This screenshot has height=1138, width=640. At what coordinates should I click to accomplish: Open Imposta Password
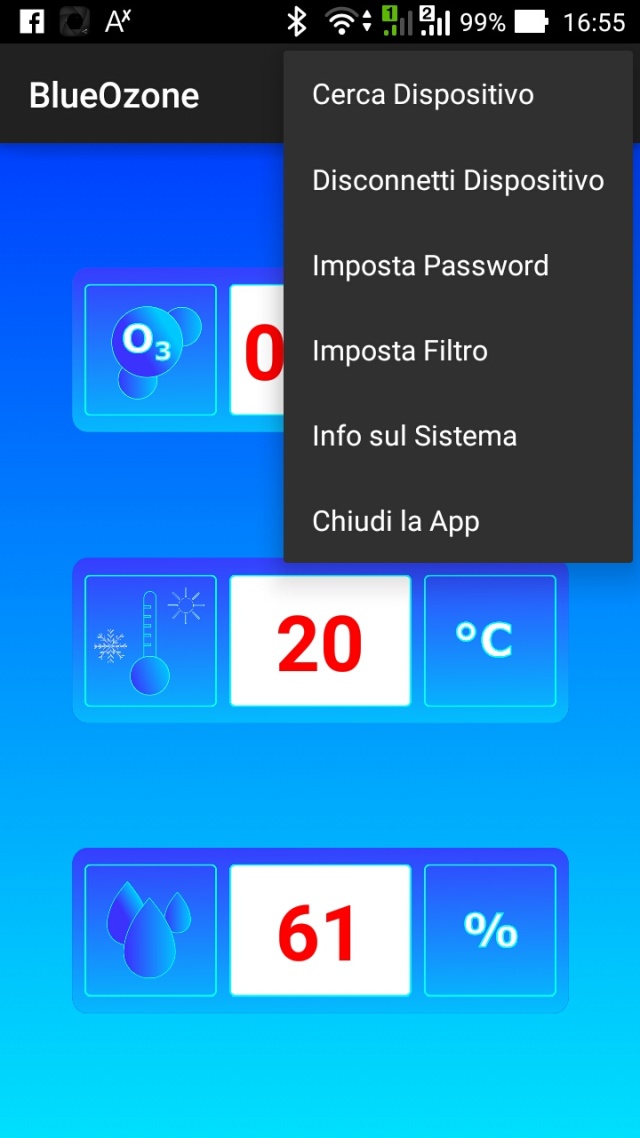[458, 266]
